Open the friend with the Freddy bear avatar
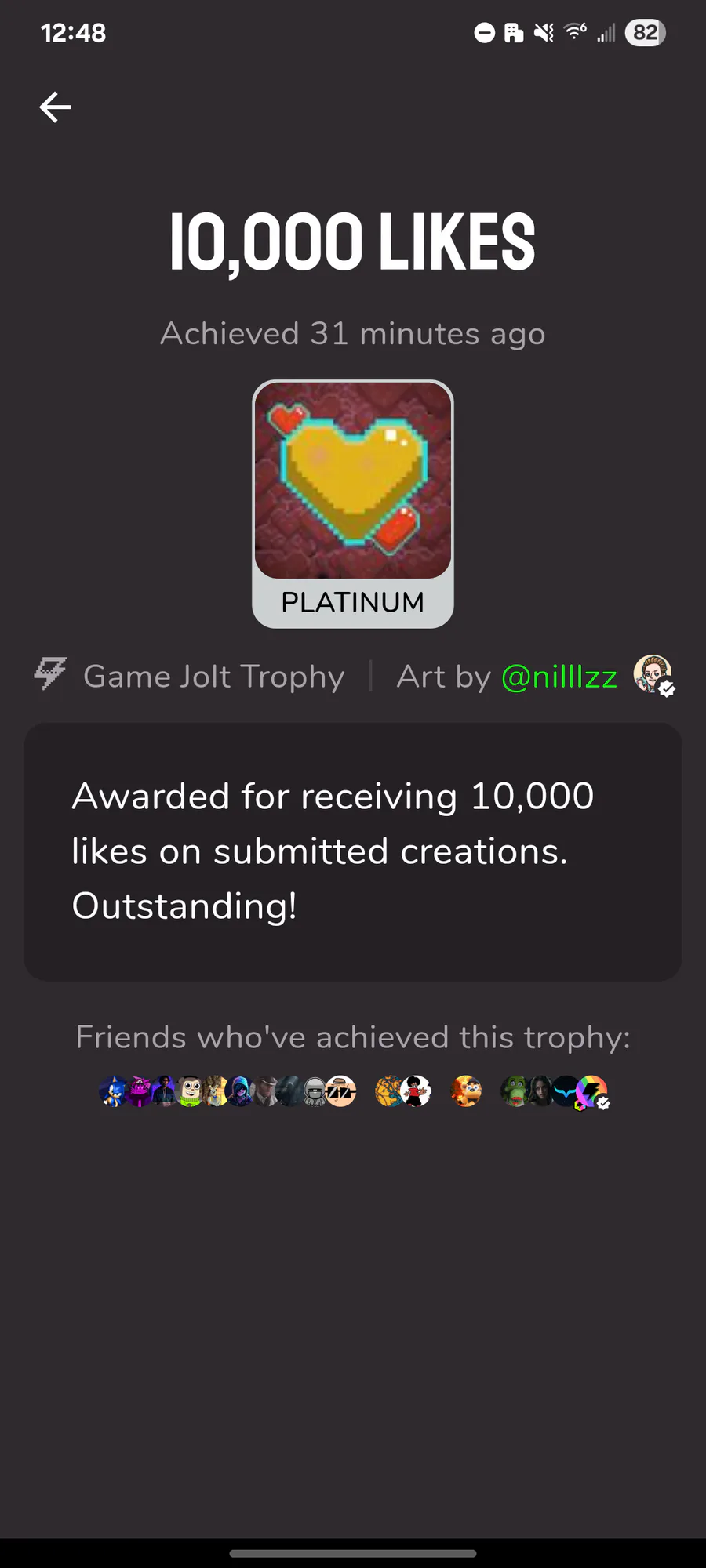 click(x=466, y=1091)
